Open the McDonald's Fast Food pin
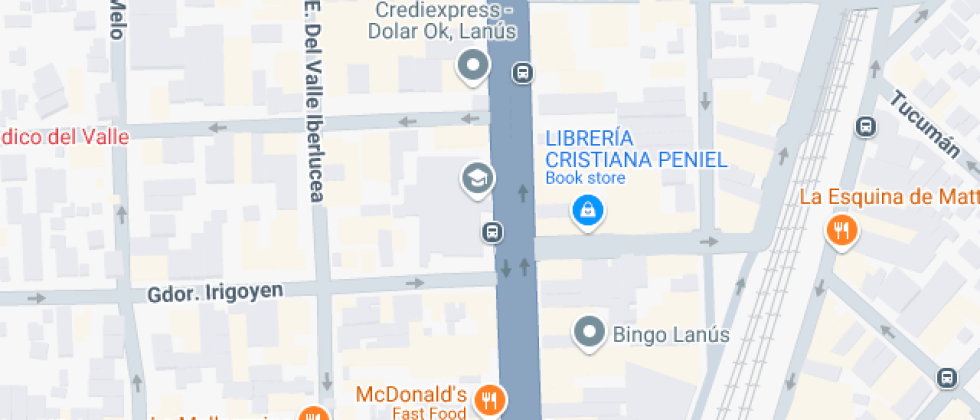 point(490,400)
